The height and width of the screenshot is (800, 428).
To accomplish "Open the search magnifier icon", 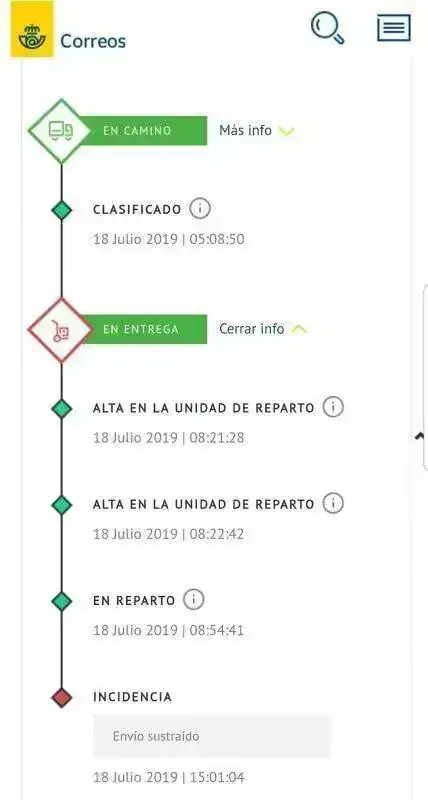I will pos(328,29).
